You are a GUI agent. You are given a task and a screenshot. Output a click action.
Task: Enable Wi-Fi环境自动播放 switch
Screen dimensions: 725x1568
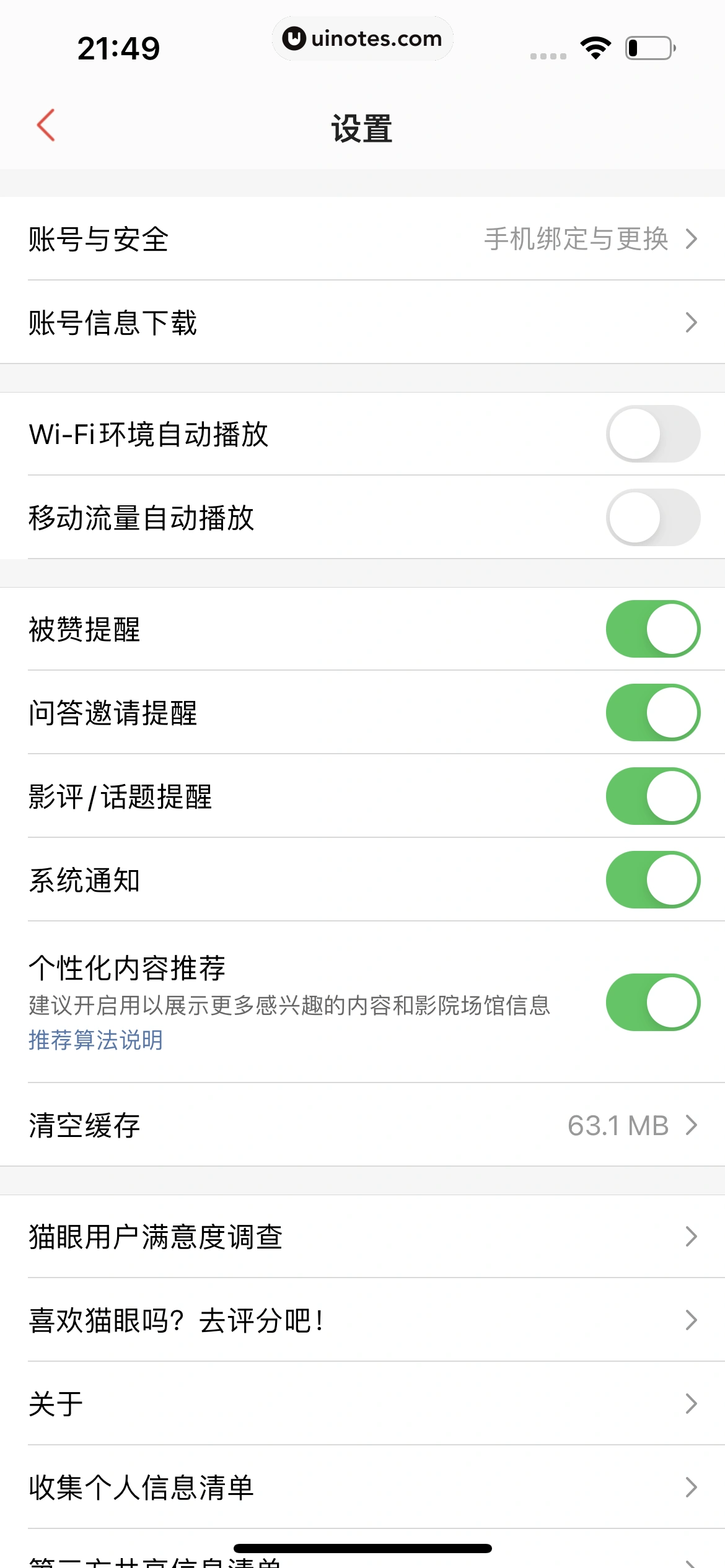click(654, 434)
